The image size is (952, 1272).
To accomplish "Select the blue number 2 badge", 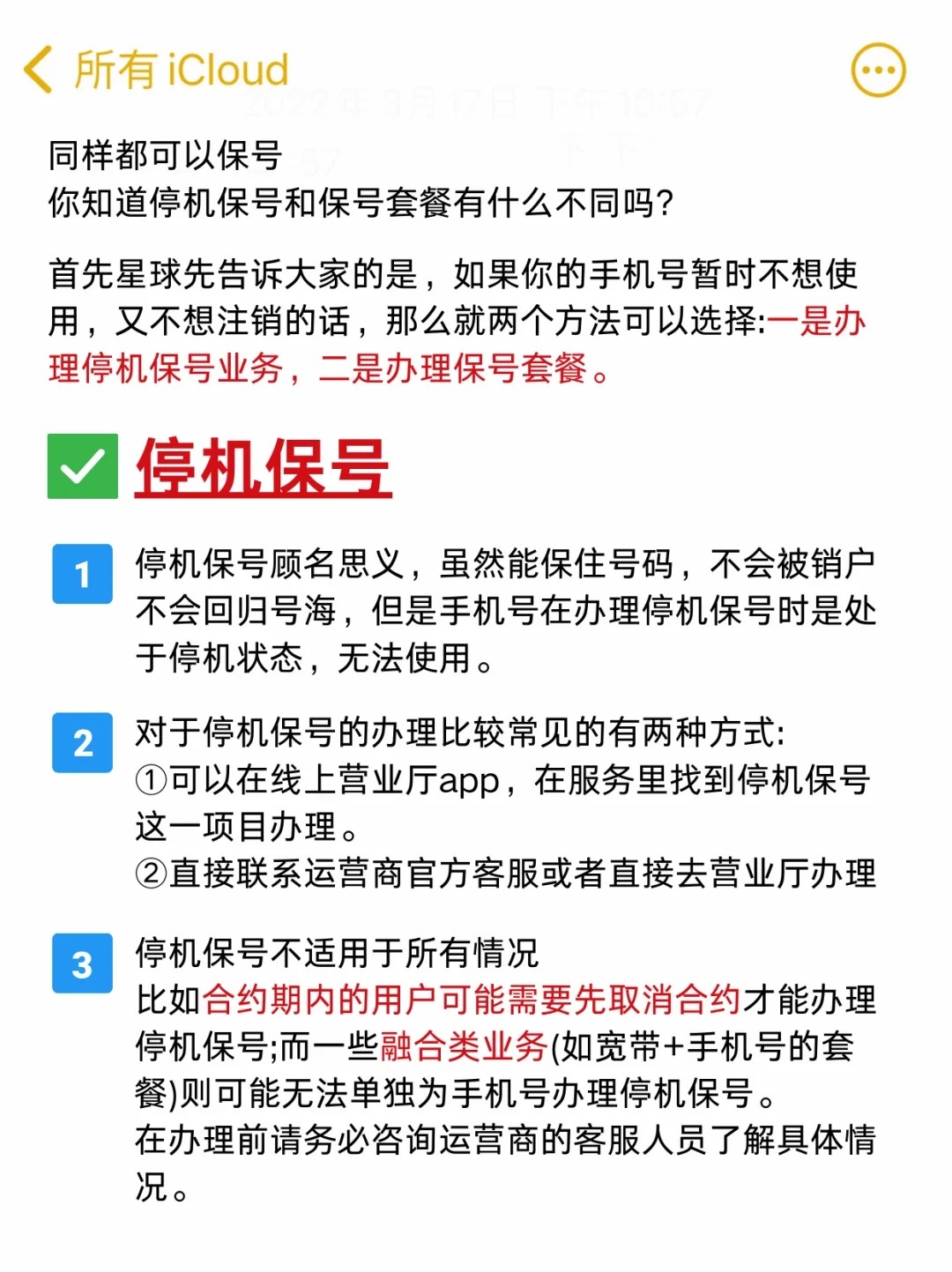I will tap(82, 743).
